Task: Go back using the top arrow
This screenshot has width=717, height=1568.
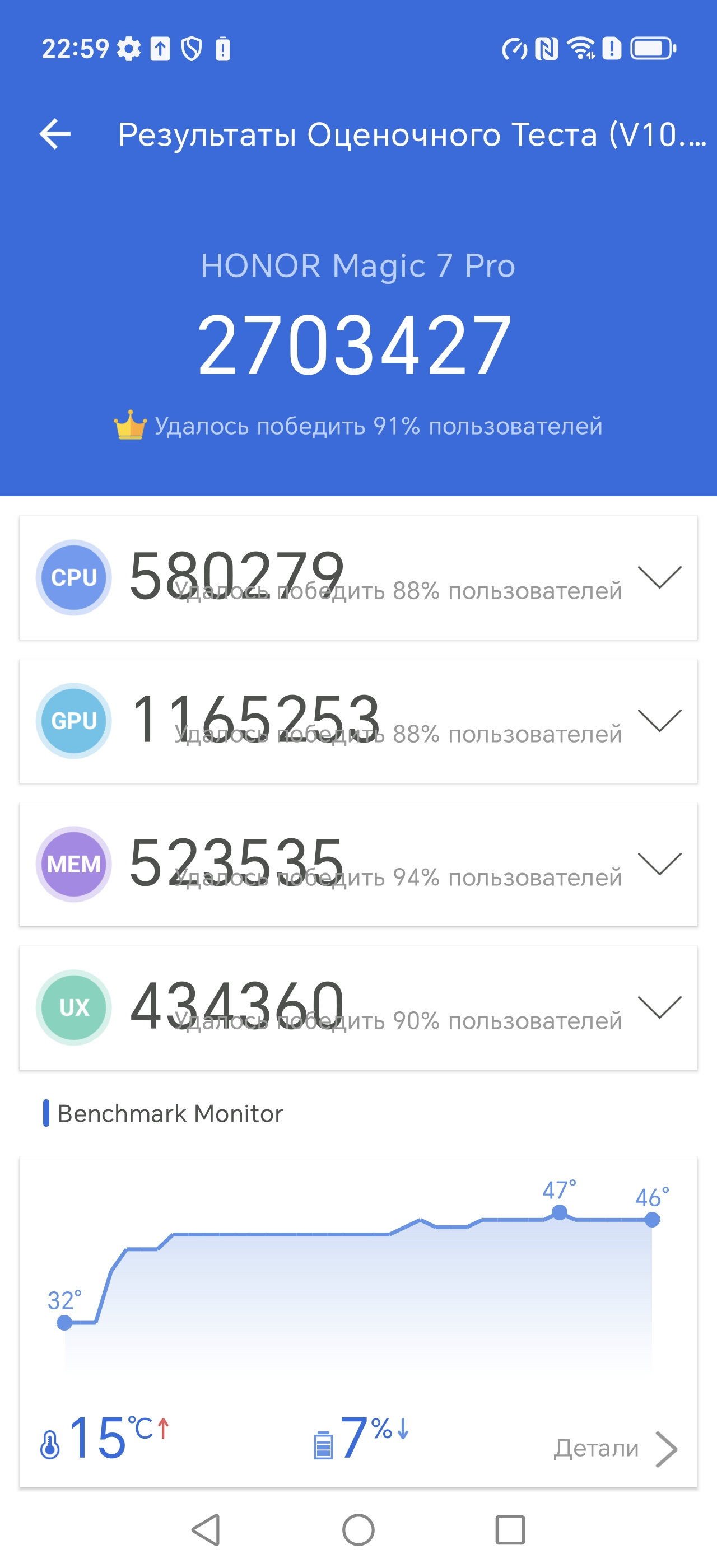Action: pyautogui.click(x=55, y=134)
